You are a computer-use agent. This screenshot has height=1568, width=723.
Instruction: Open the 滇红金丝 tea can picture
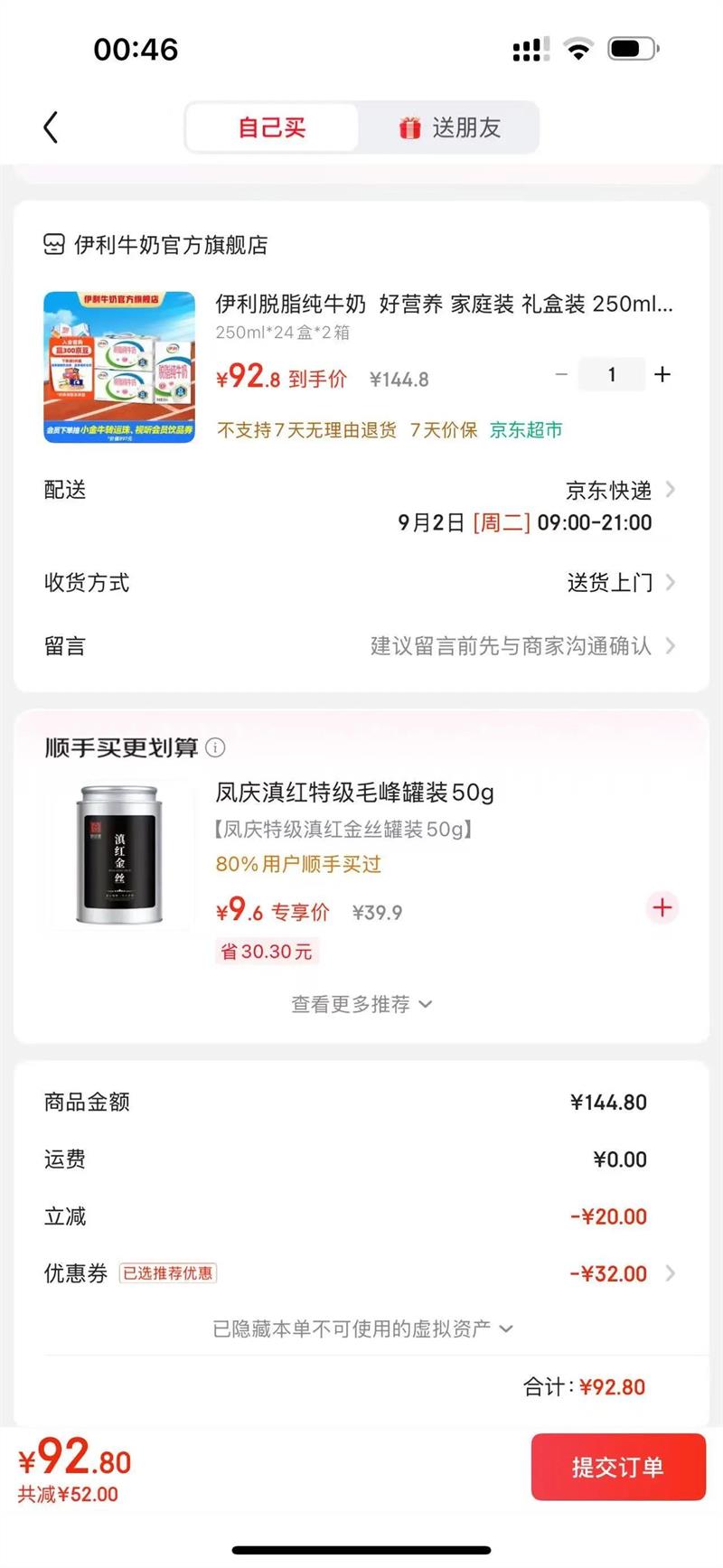(x=119, y=855)
